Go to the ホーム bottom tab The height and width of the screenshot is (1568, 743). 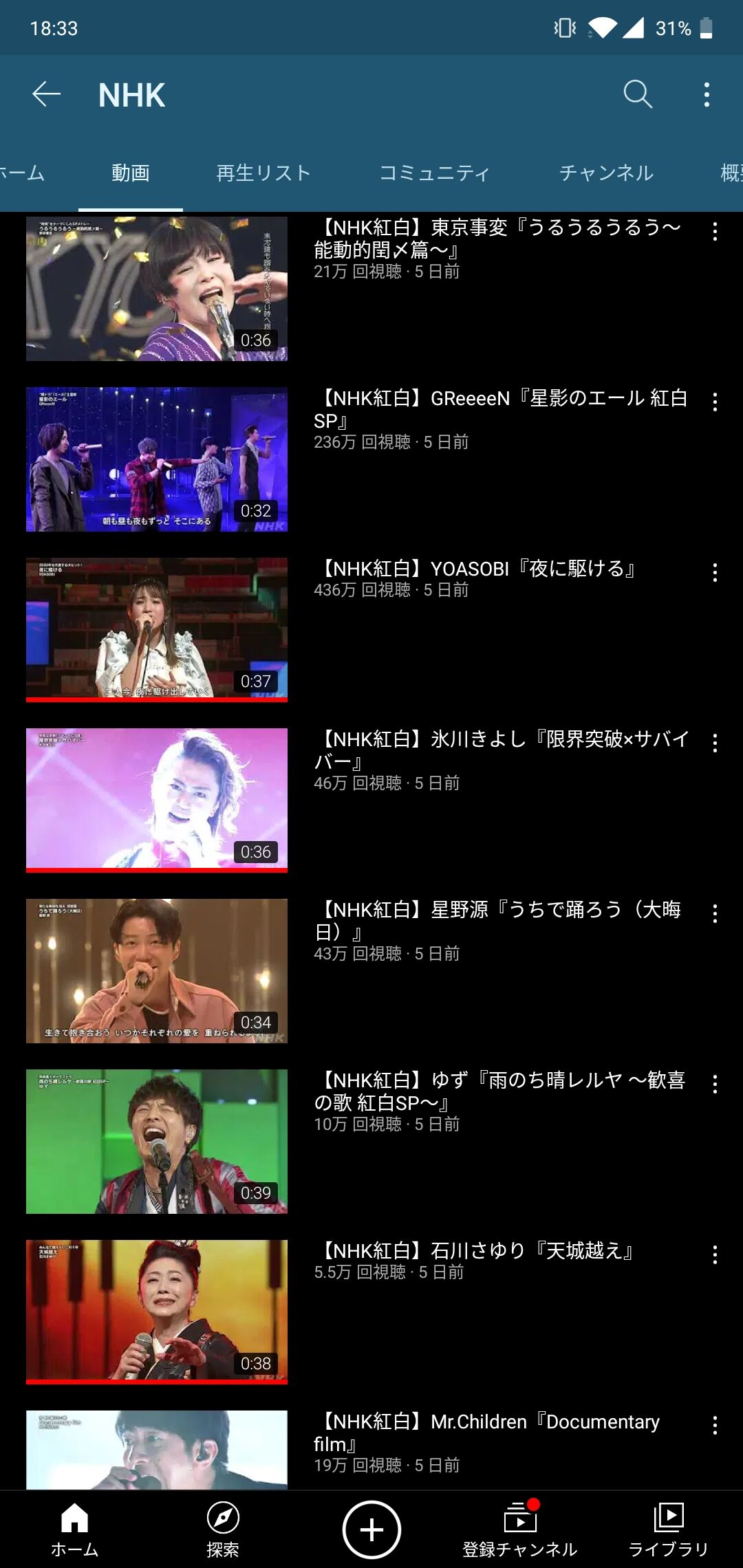click(x=74, y=1529)
